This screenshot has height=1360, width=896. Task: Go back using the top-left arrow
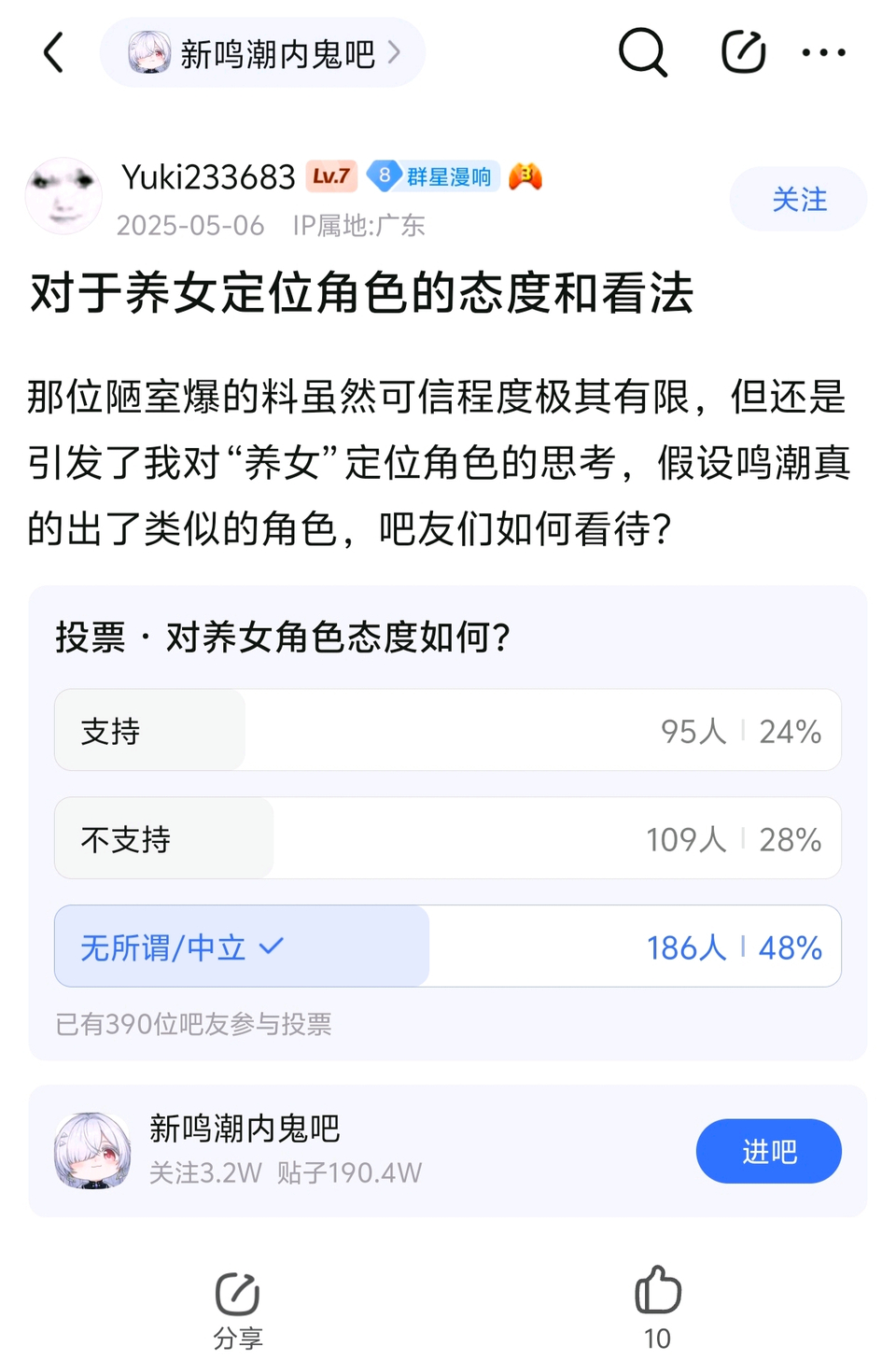pyautogui.click(x=54, y=52)
